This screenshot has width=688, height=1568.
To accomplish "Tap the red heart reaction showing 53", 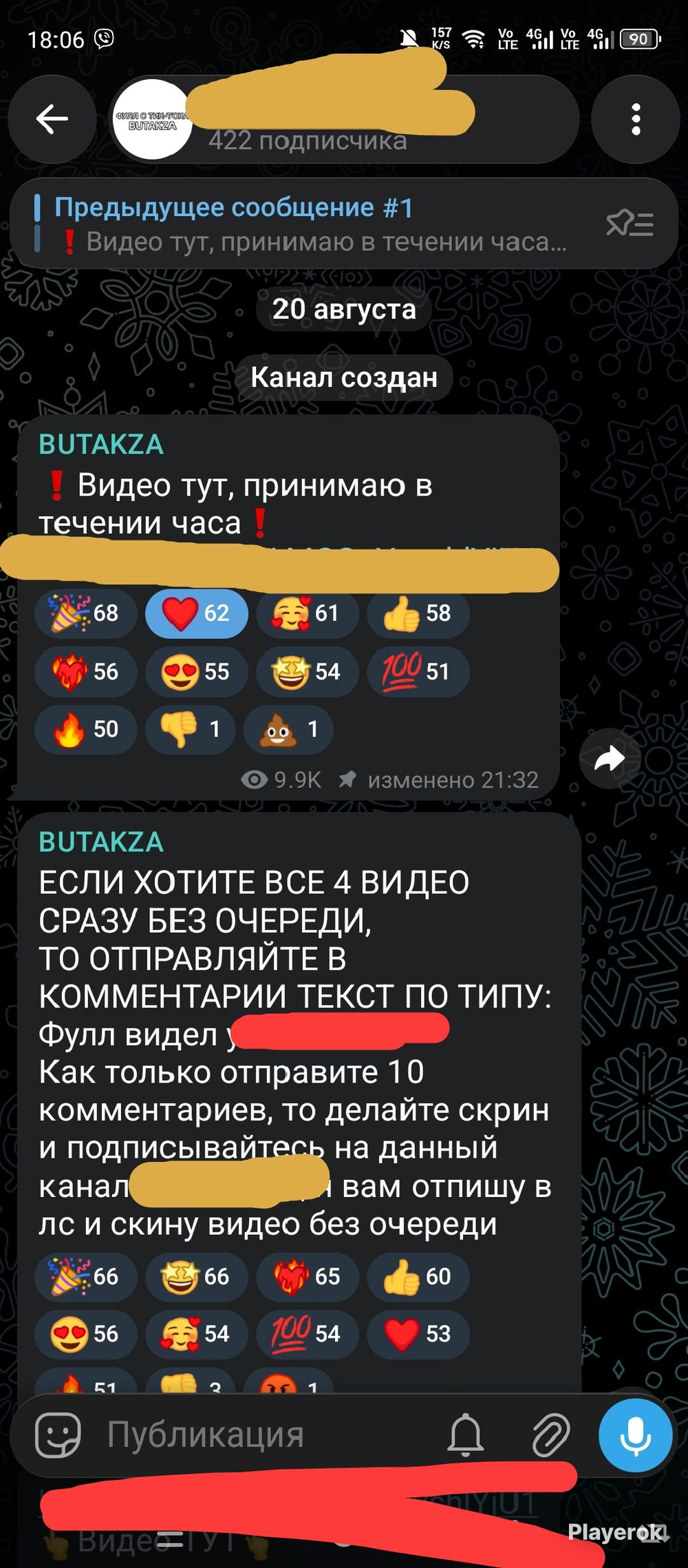I will pos(418,1334).
